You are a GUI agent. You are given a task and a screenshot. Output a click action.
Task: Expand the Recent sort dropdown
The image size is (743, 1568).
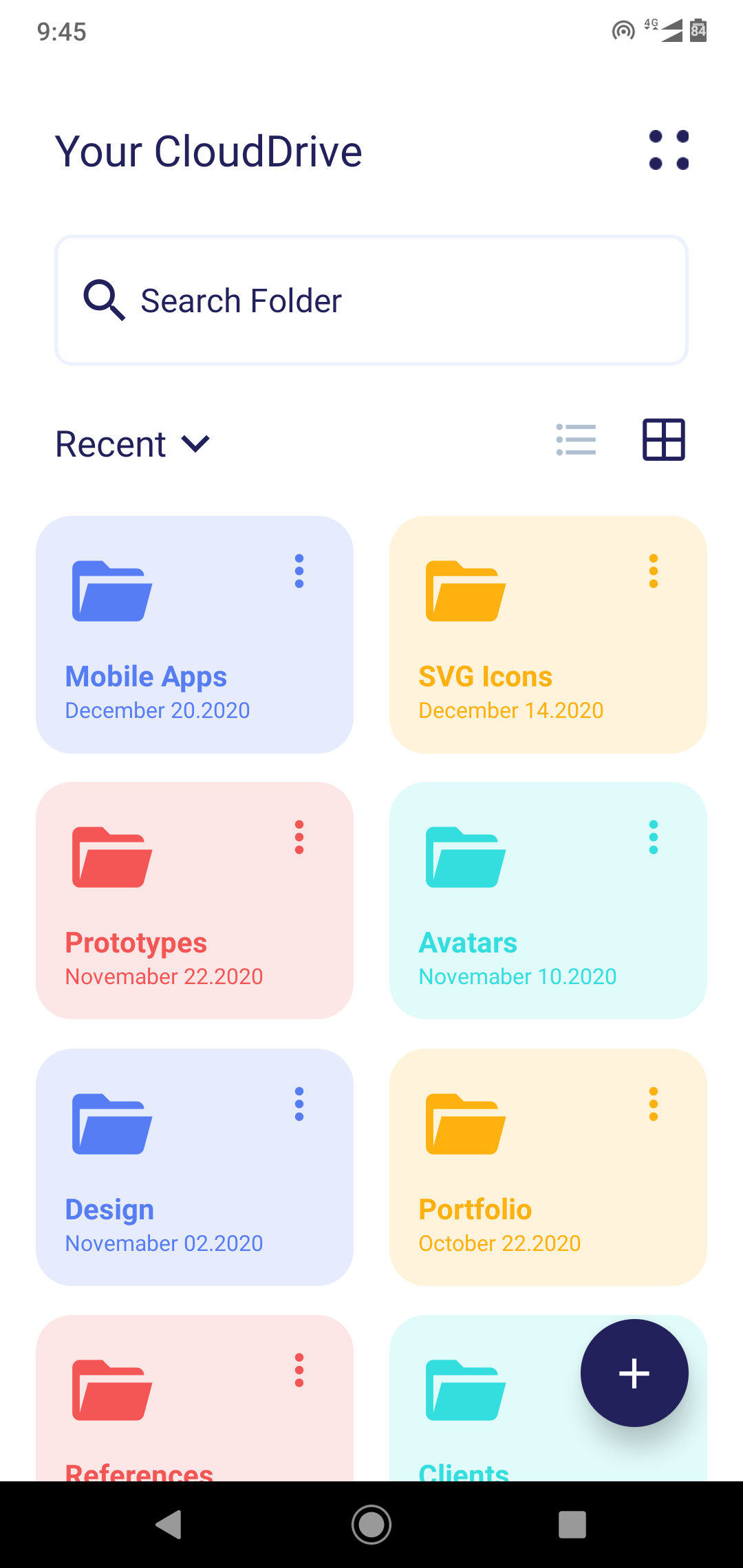133,444
